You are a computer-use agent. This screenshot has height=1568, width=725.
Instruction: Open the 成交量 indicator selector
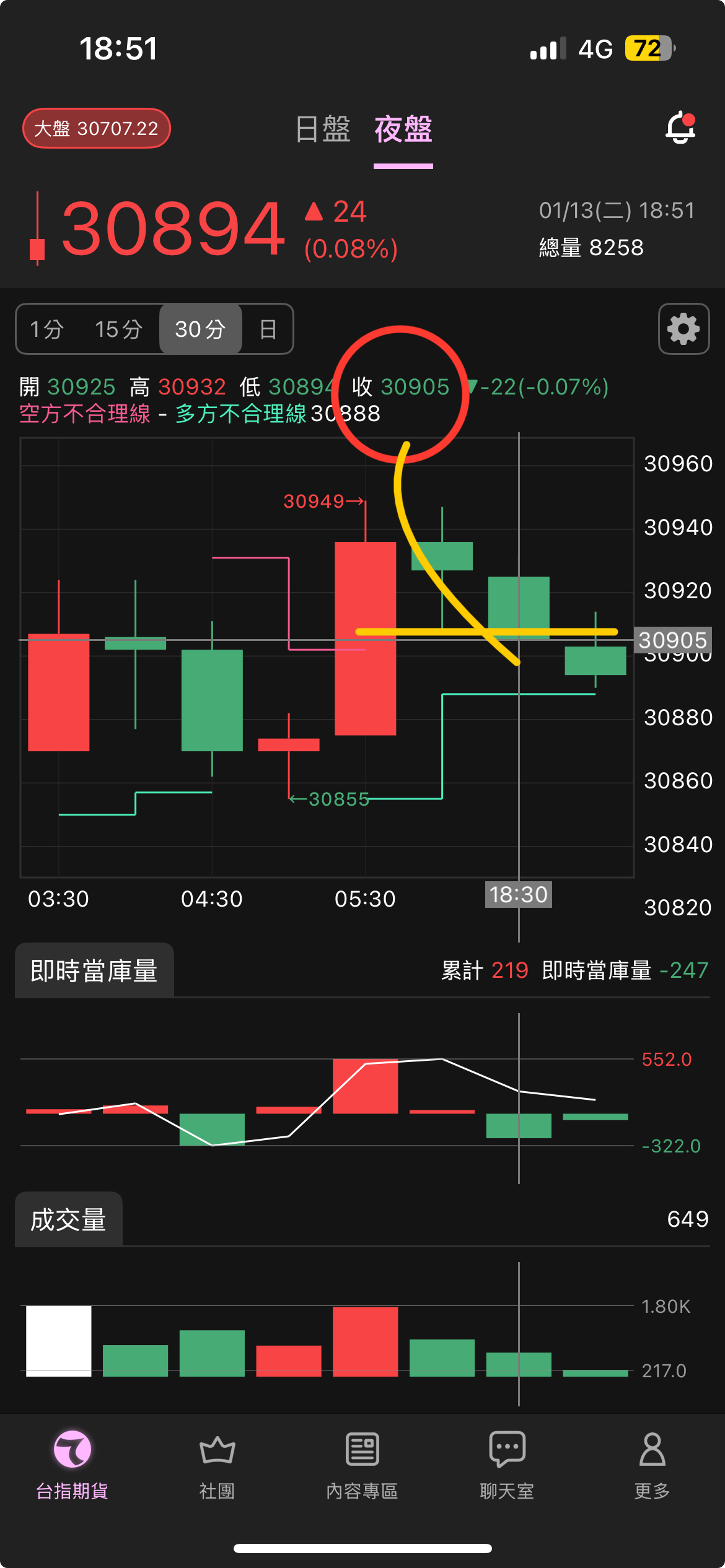pyautogui.click(x=69, y=1219)
